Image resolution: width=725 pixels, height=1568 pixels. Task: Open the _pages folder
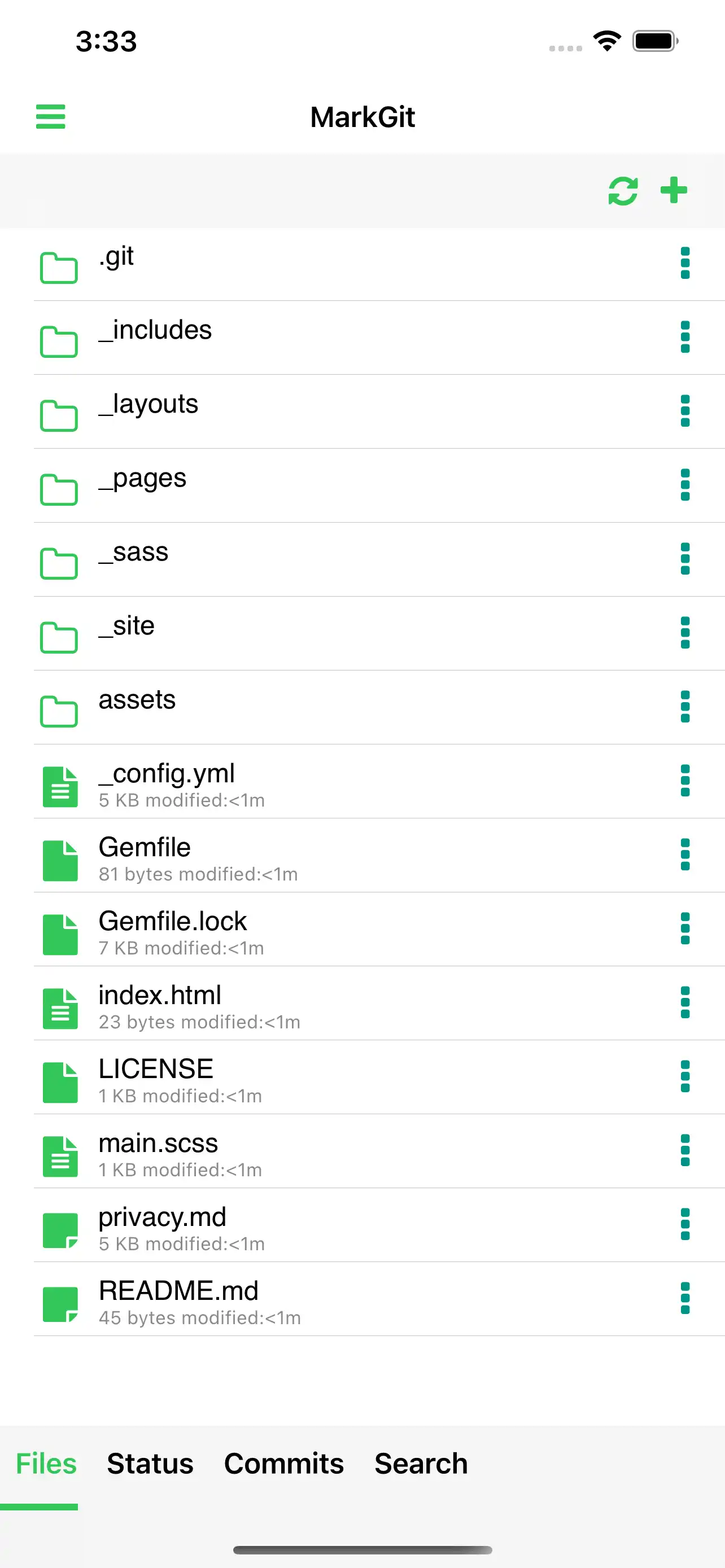pyautogui.click(x=142, y=484)
